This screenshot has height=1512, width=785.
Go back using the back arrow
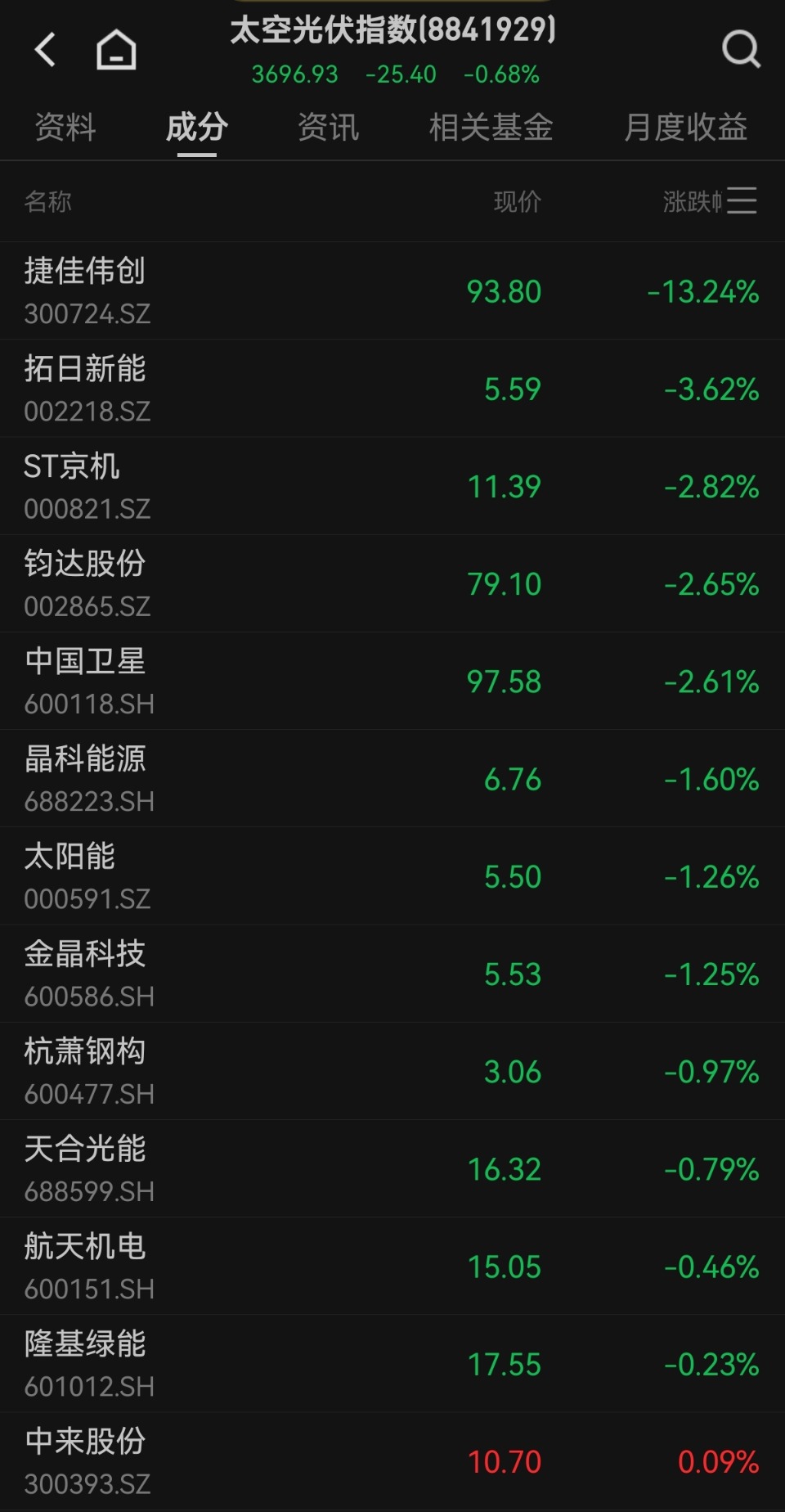pos(46,50)
